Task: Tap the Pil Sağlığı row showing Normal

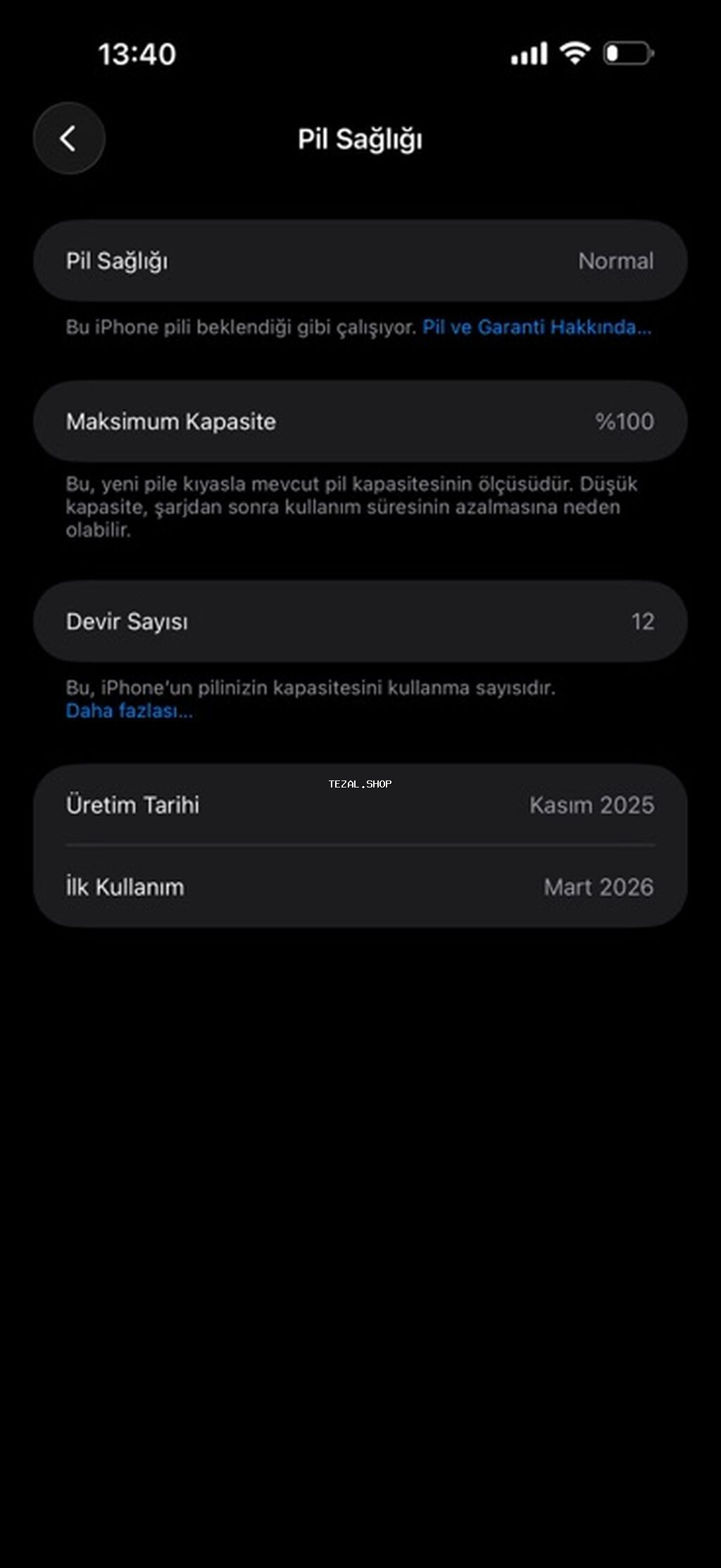Action: (360, 261)
